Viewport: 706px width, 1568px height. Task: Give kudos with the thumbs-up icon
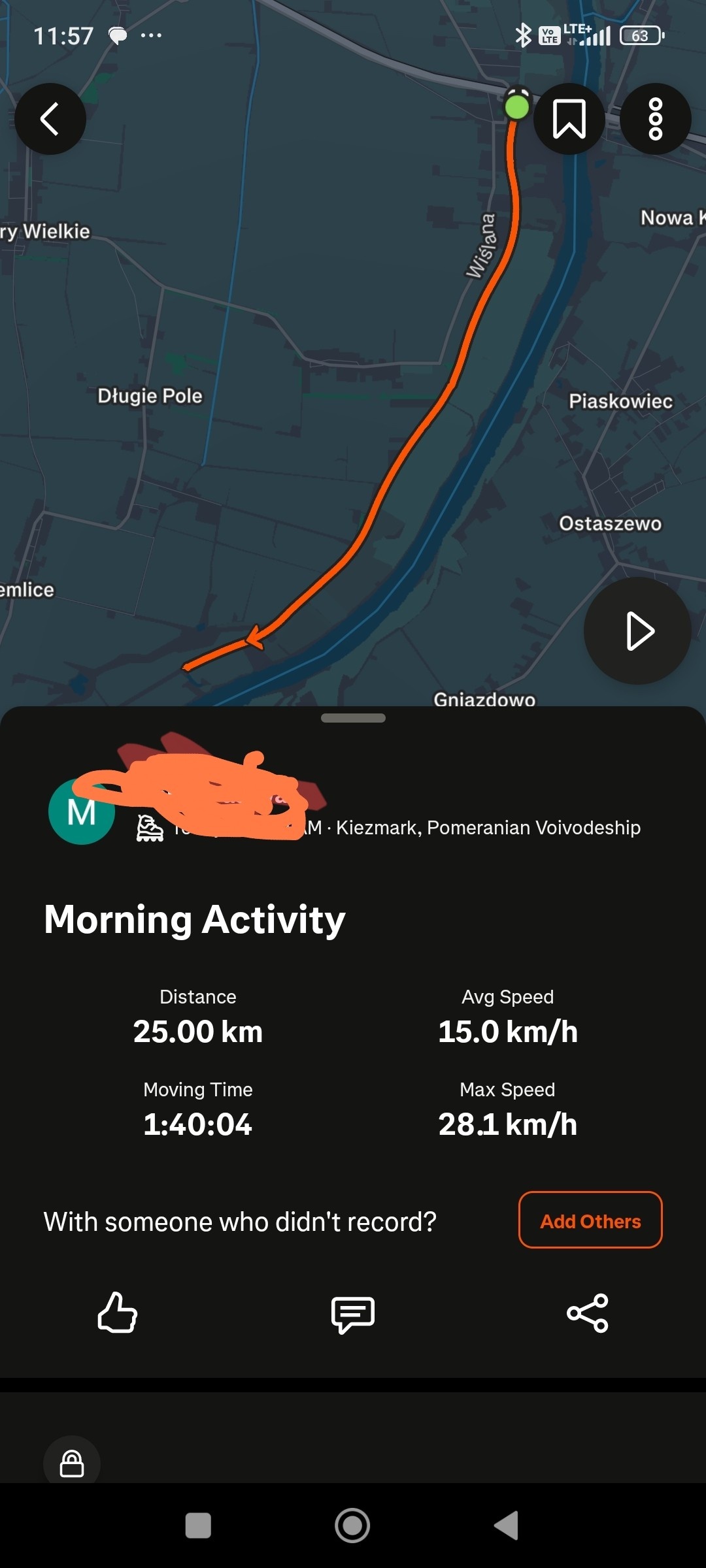pos(118,1313)
